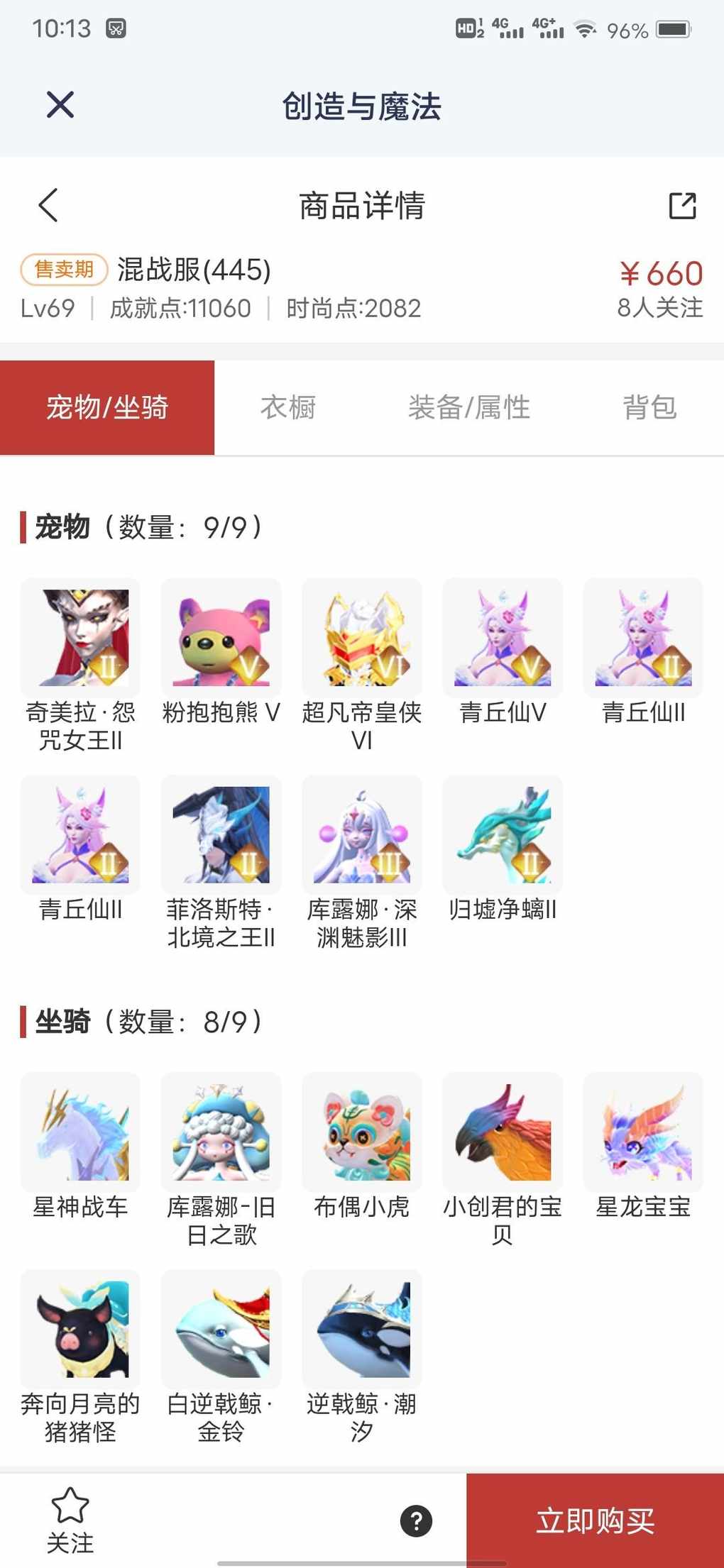Select the 宠物/坐骑 tab
Screen dimensions: 724x1568
(107, 407)
